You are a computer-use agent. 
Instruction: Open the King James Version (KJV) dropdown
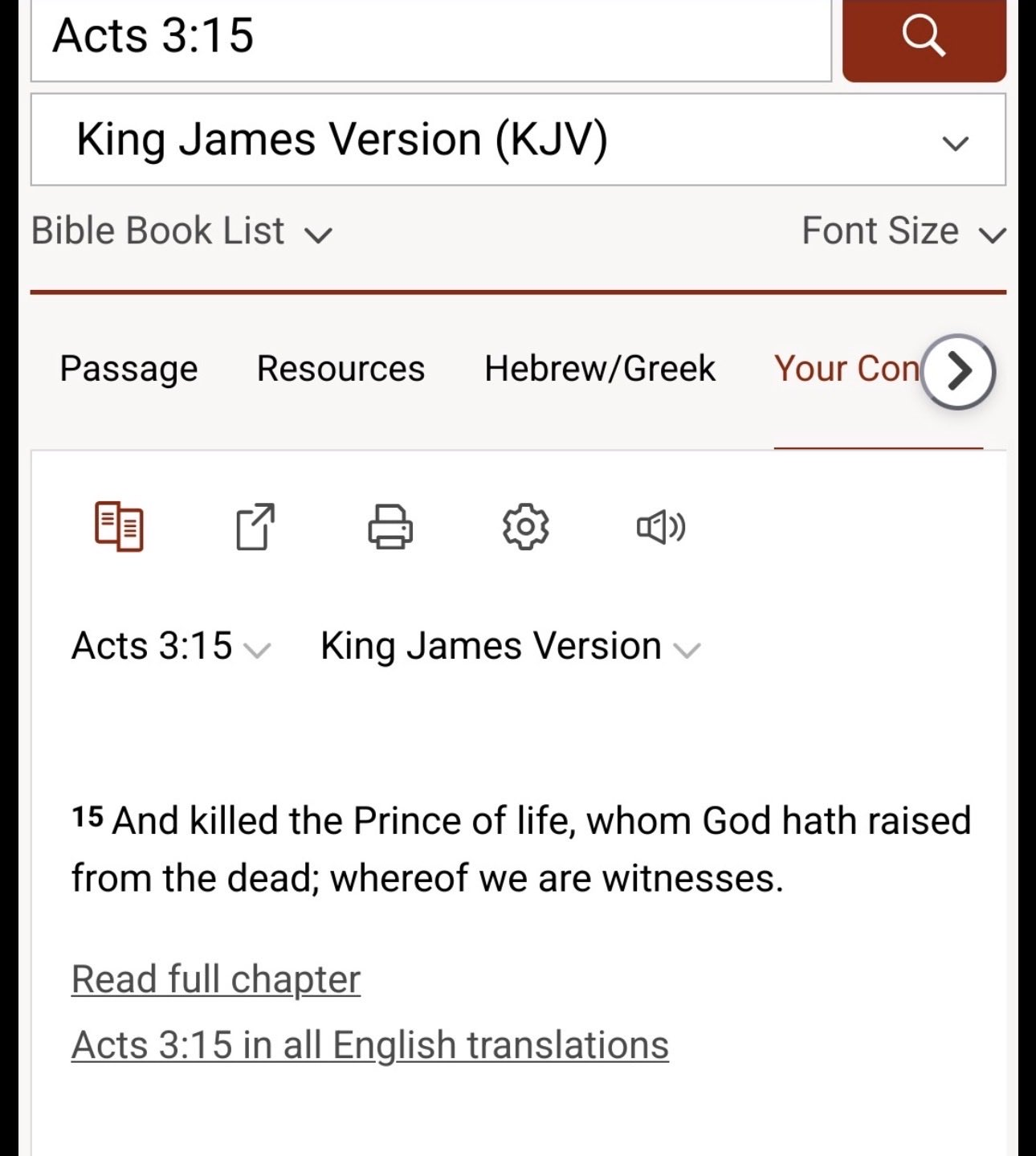pyautogui.click(x=518, y=140)
